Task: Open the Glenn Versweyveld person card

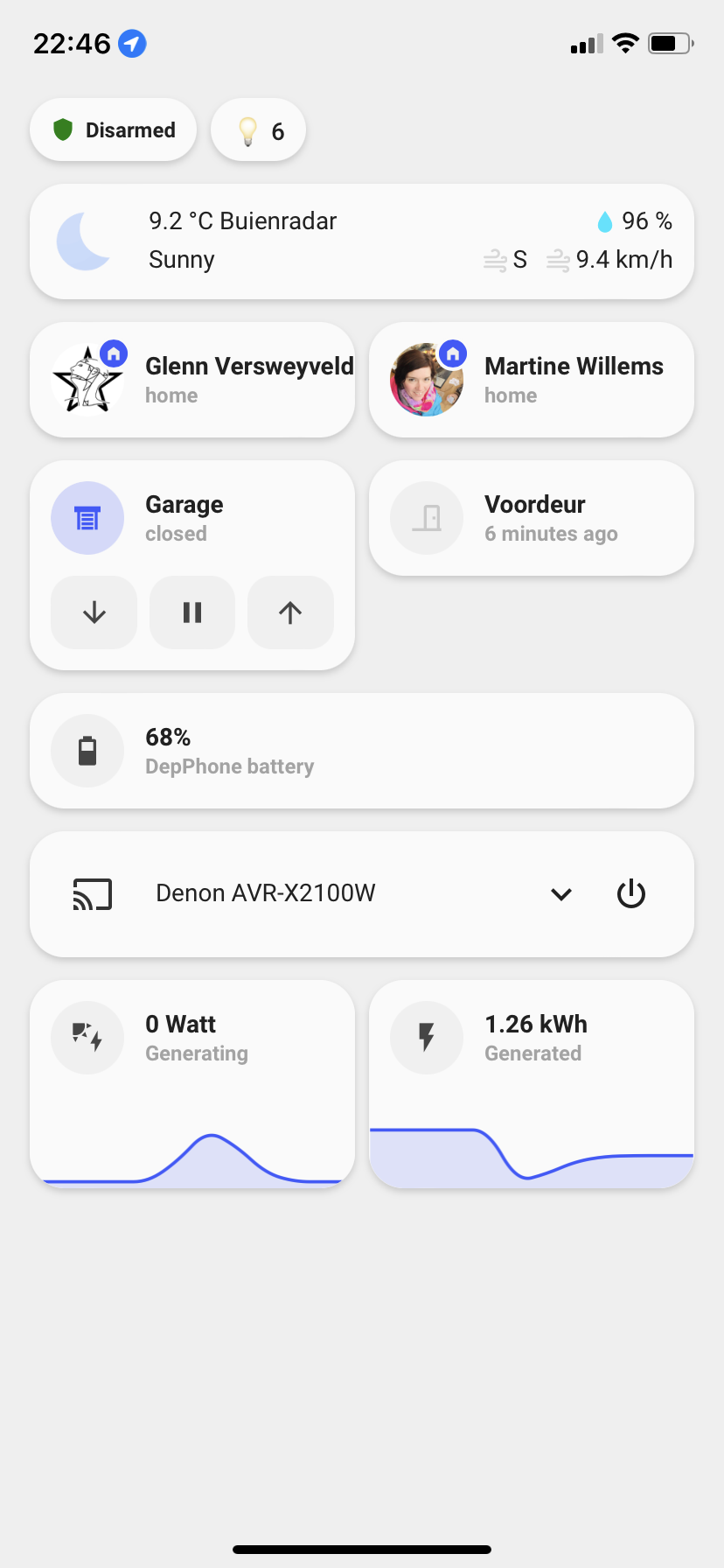Action: tap(192, 379)
